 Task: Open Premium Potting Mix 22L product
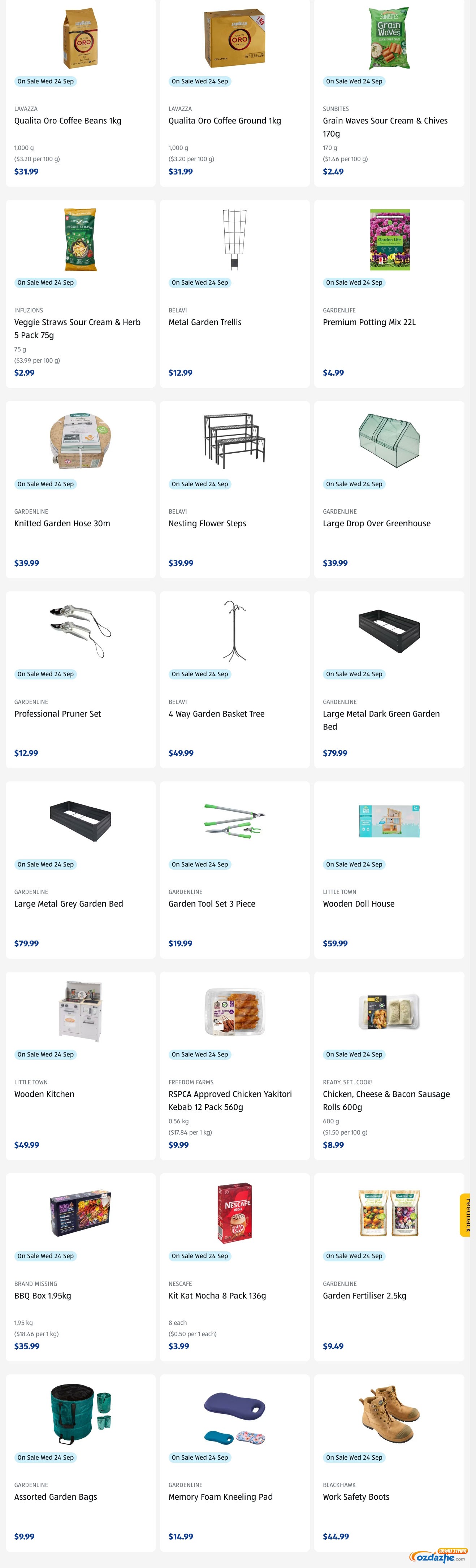[x=369, y=322]
